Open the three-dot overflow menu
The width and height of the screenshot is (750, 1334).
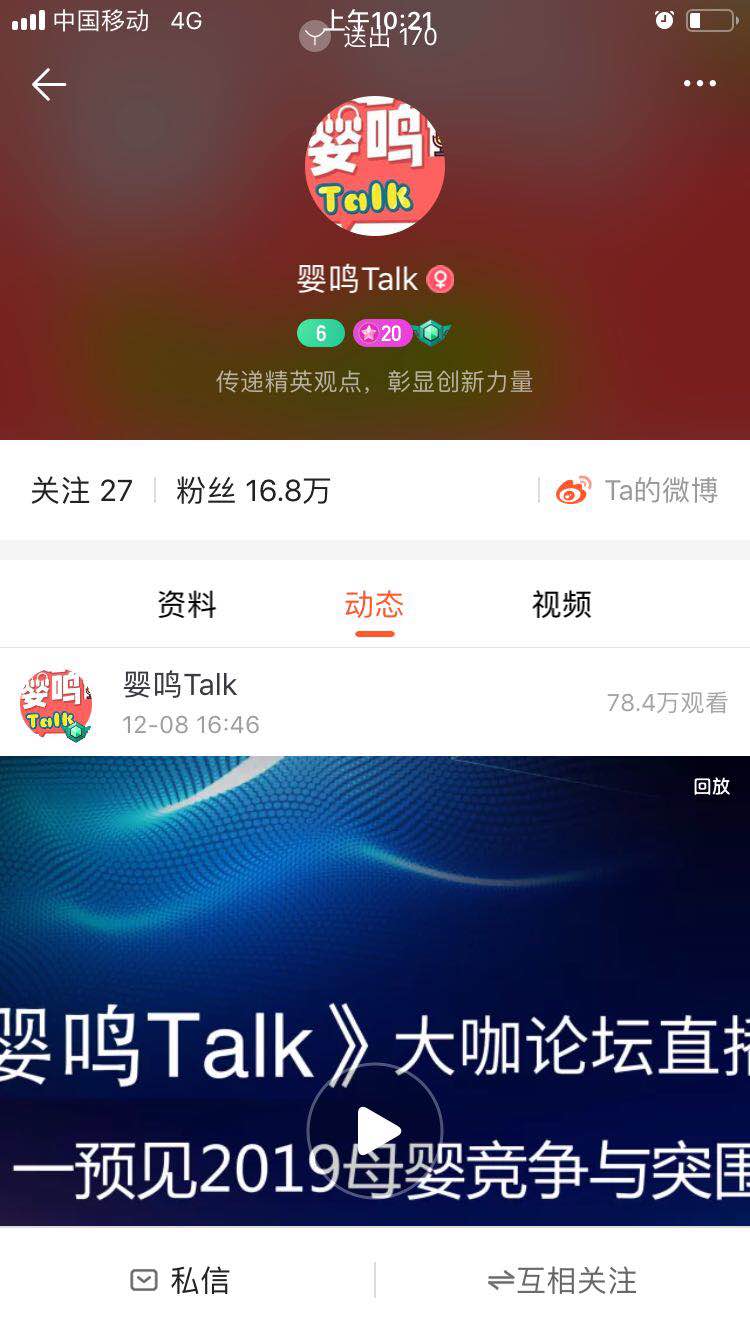coord(699,84)
